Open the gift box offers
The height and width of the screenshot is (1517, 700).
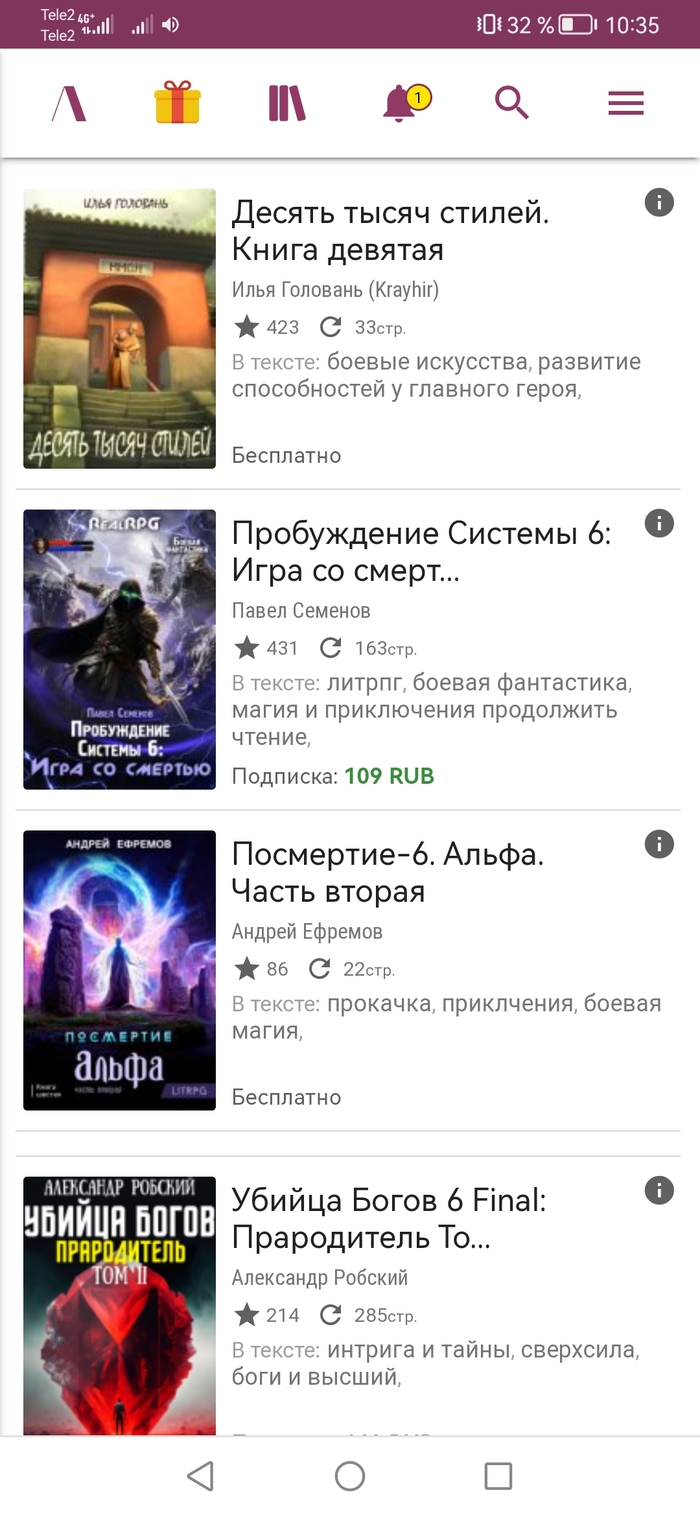tap(178, 104)
